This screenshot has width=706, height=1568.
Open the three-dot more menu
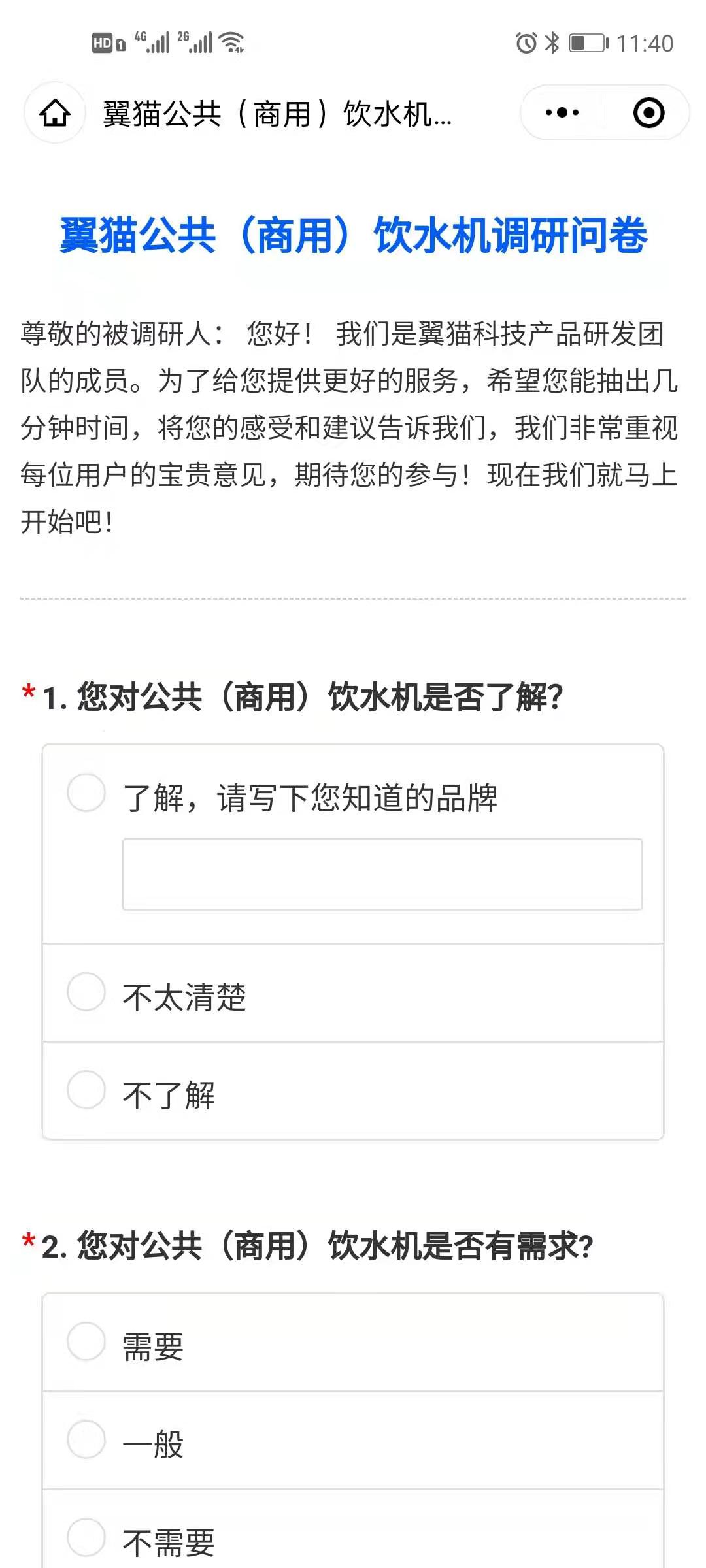562,112
